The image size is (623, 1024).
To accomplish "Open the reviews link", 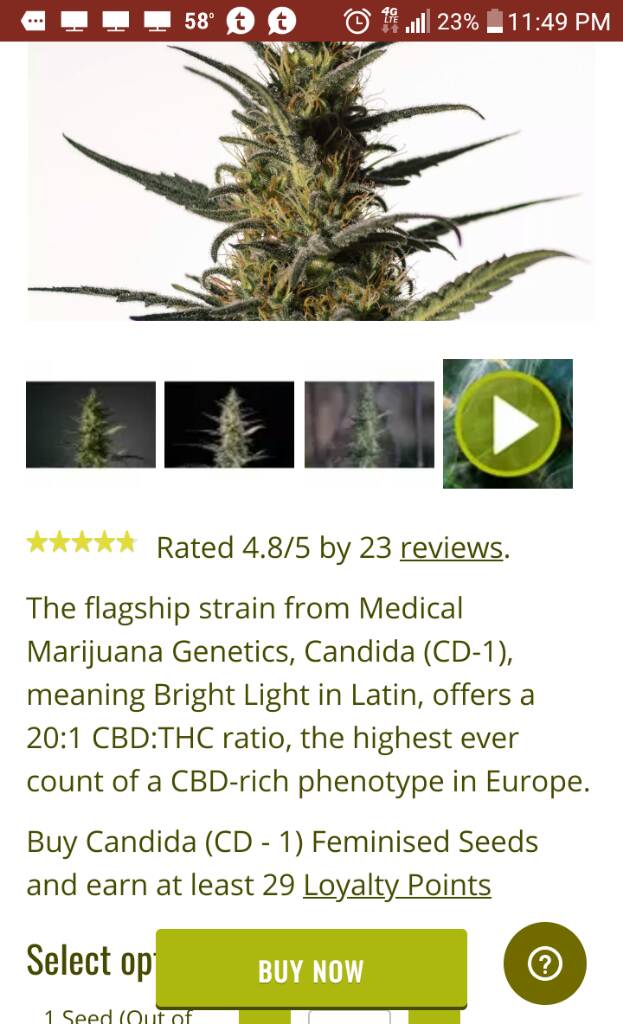I will coord(451,548).
